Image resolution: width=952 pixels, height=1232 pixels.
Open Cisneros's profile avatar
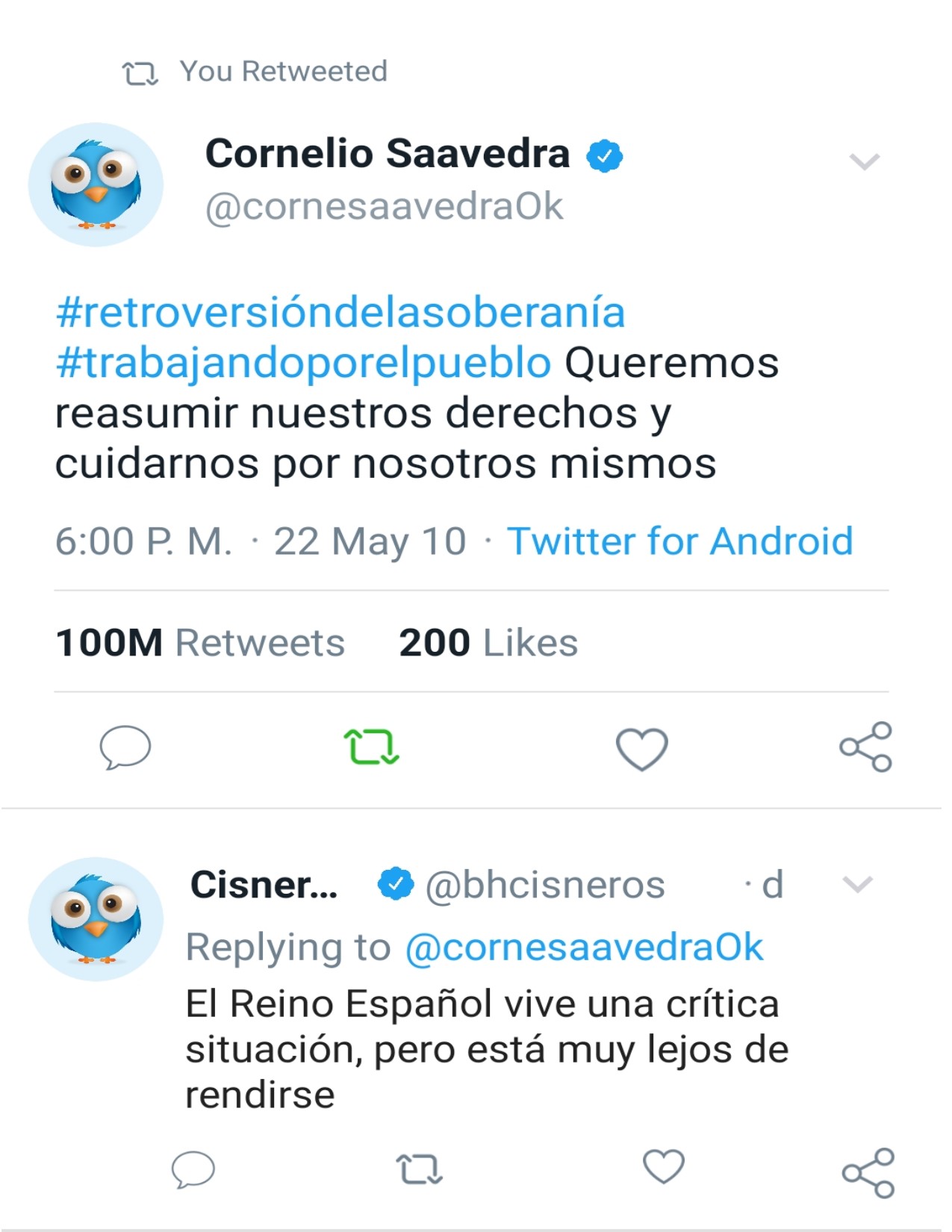96,919
